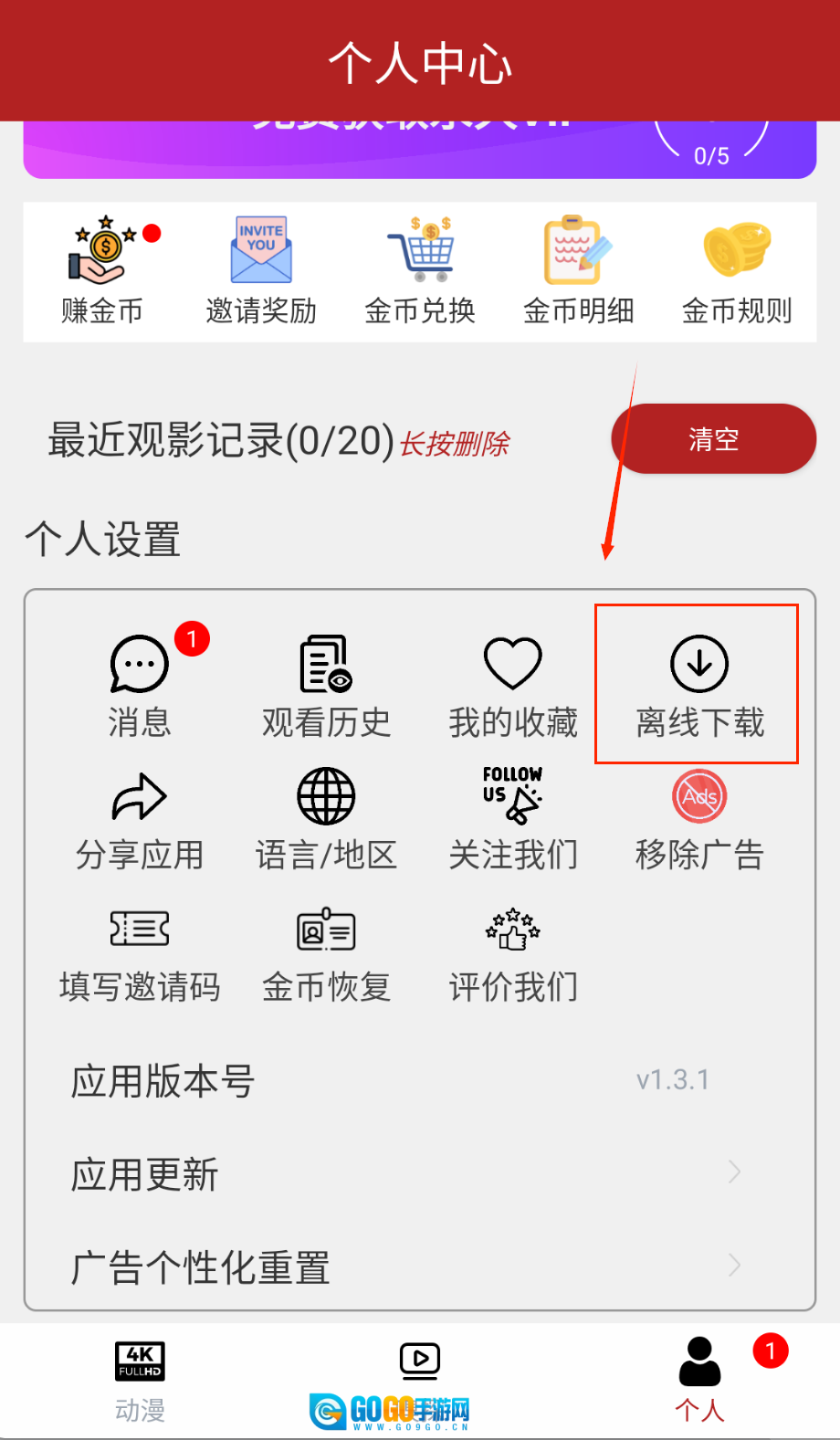Screen dimensions: 840x1440
Task: View 观看历史 watch history
Action: [x=326, y=685]
